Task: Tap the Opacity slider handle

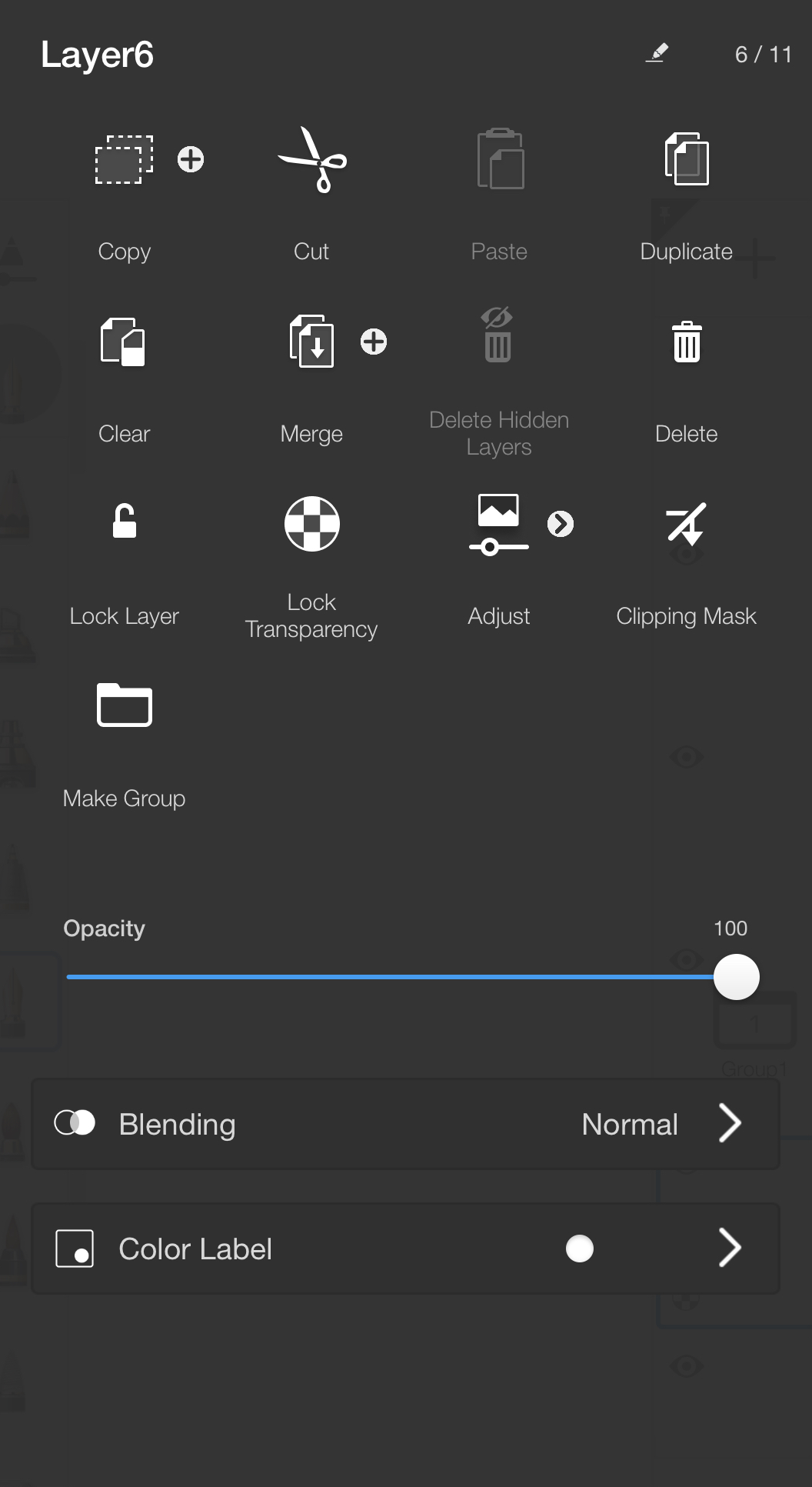Action: point(736,977)
